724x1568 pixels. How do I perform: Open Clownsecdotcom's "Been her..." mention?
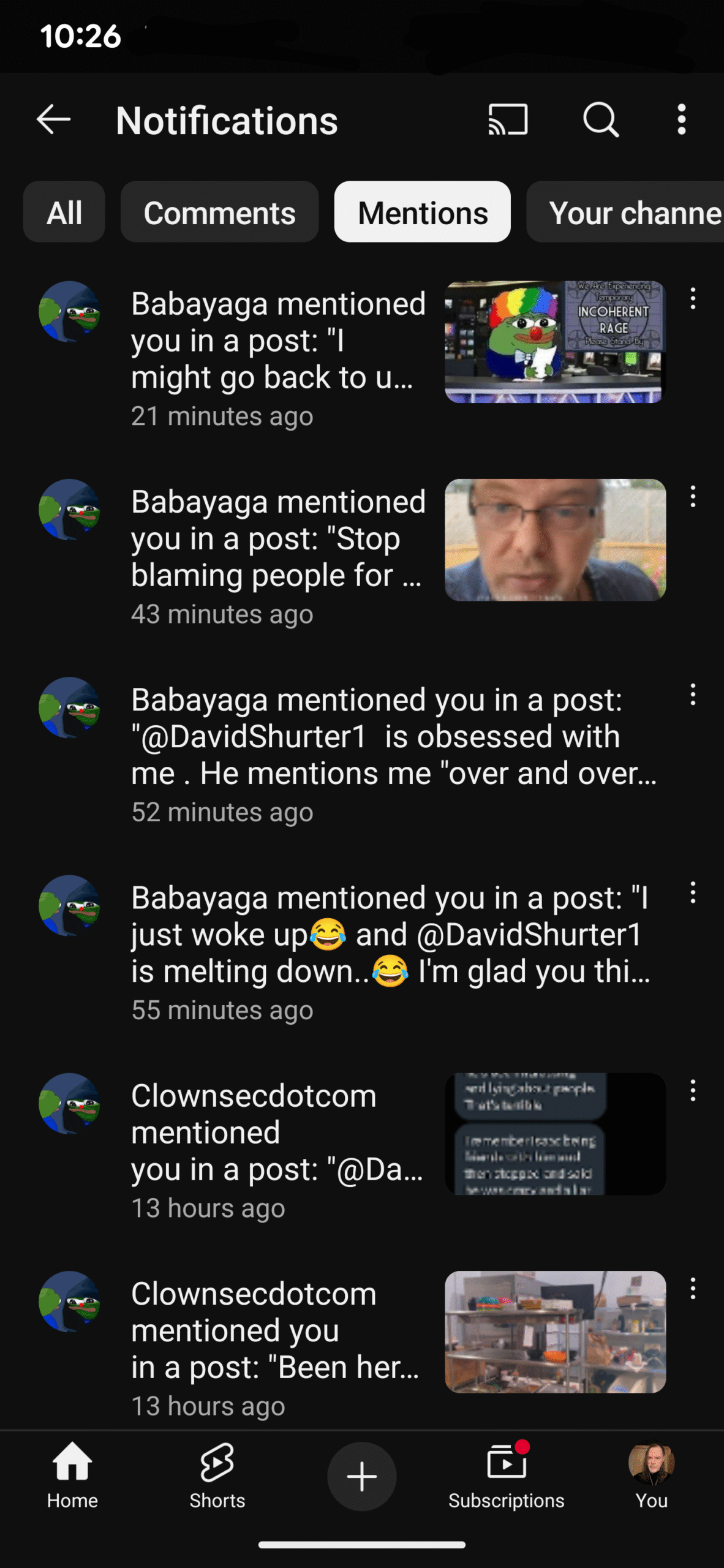click(x=278, y=1331)
